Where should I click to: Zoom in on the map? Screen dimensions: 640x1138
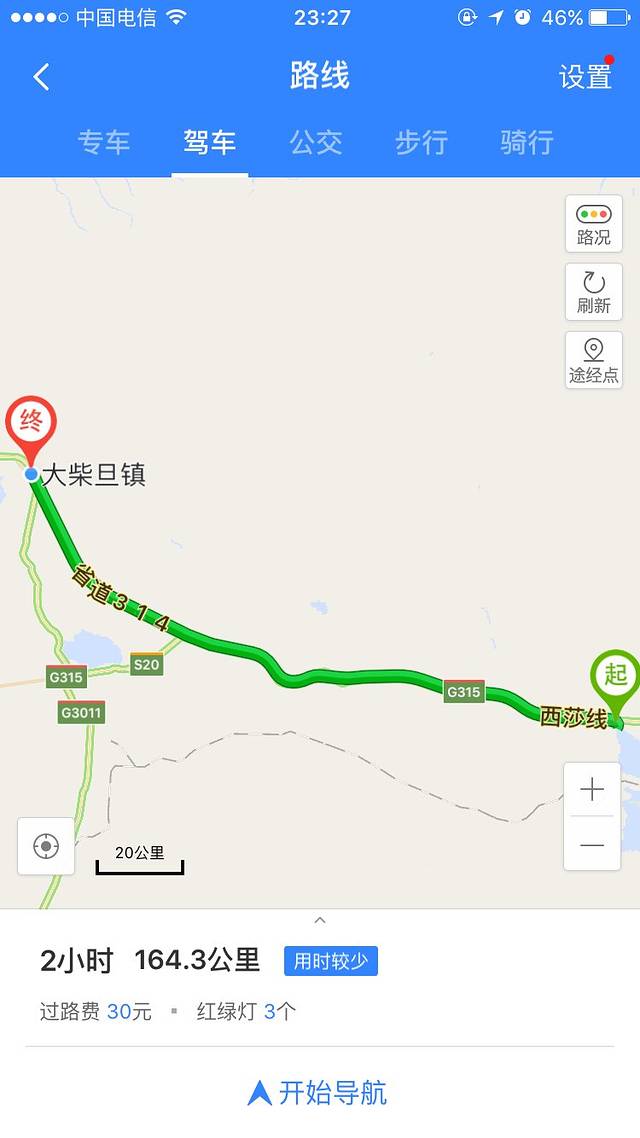592,790
